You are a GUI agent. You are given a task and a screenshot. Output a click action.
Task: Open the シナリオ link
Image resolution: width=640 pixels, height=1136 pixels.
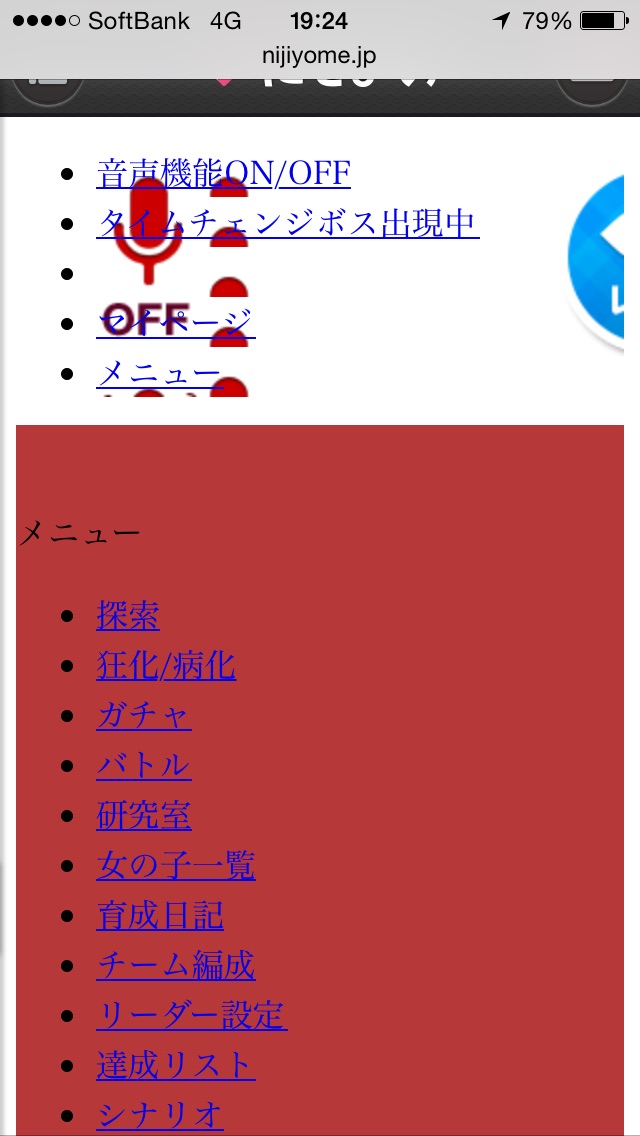(x=159, y=1114)
